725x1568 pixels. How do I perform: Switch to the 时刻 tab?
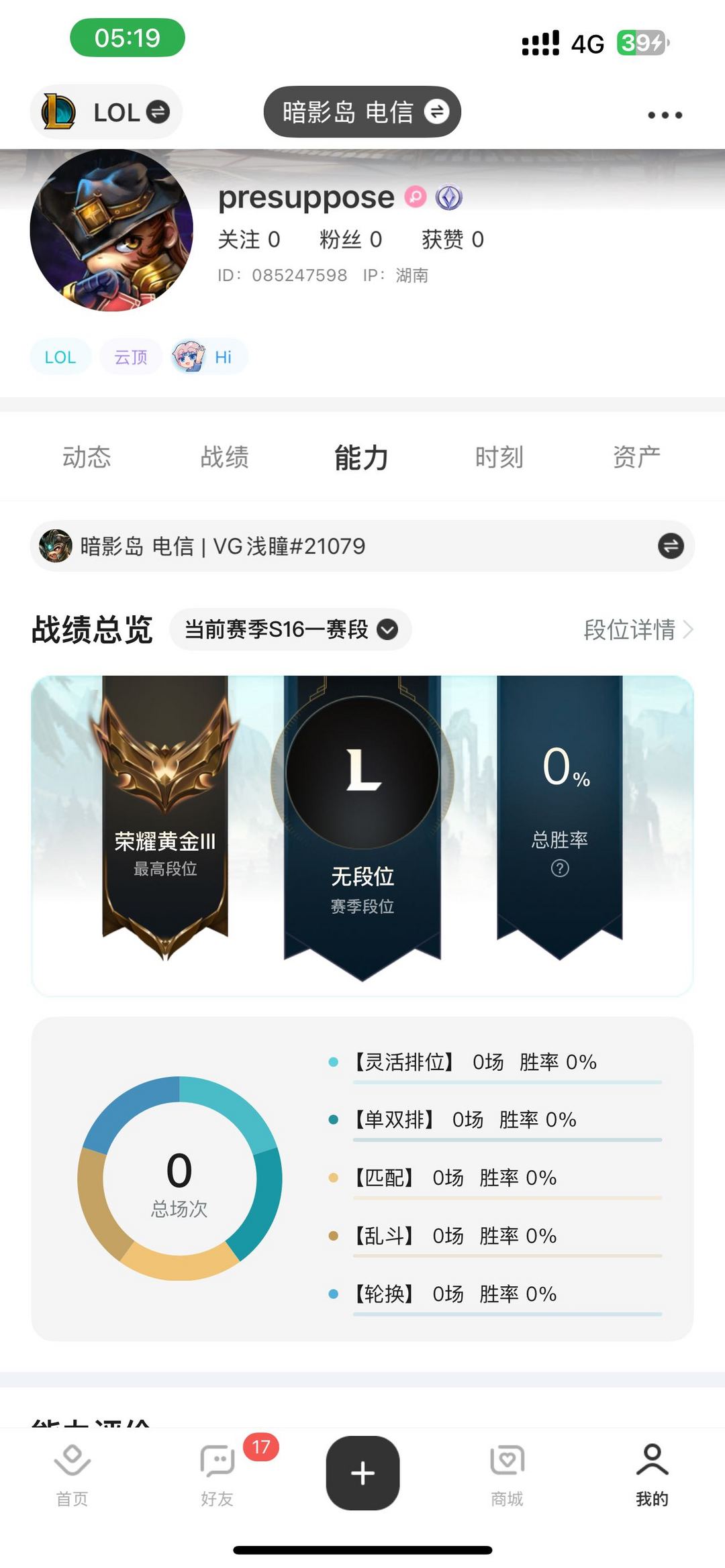pos(499,456)
